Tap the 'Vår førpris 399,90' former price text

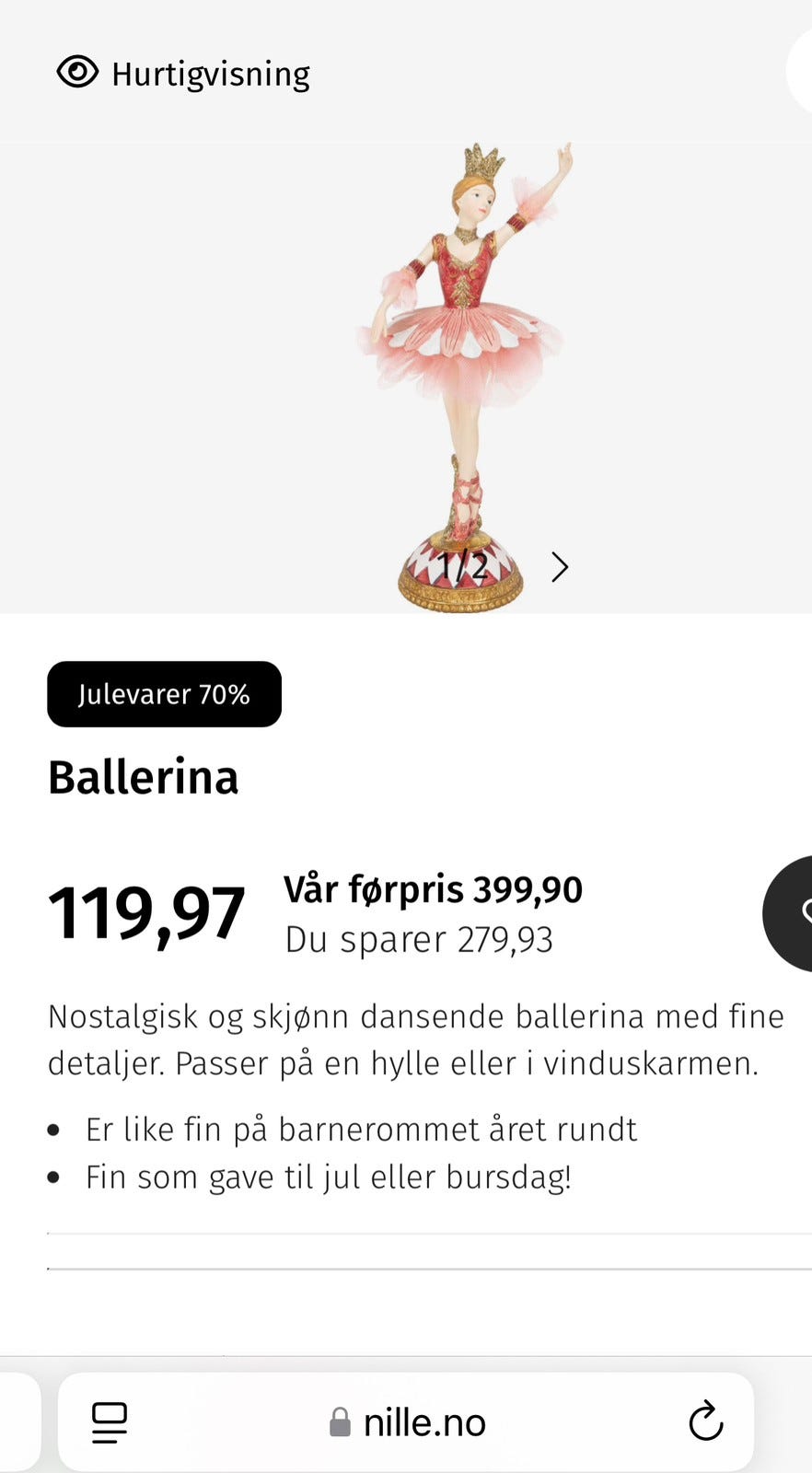coord(434,889)
